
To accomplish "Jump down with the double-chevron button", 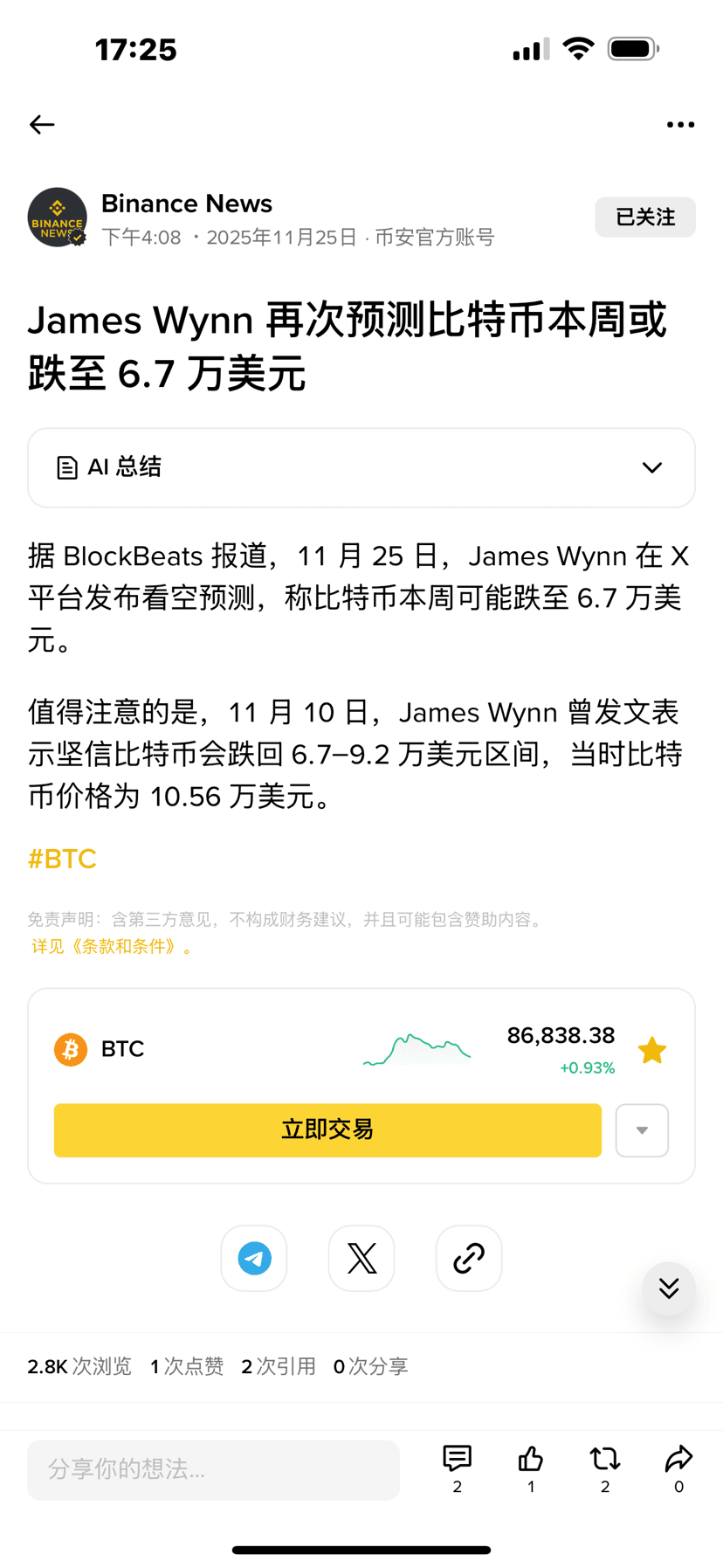I will [669, 1288].
